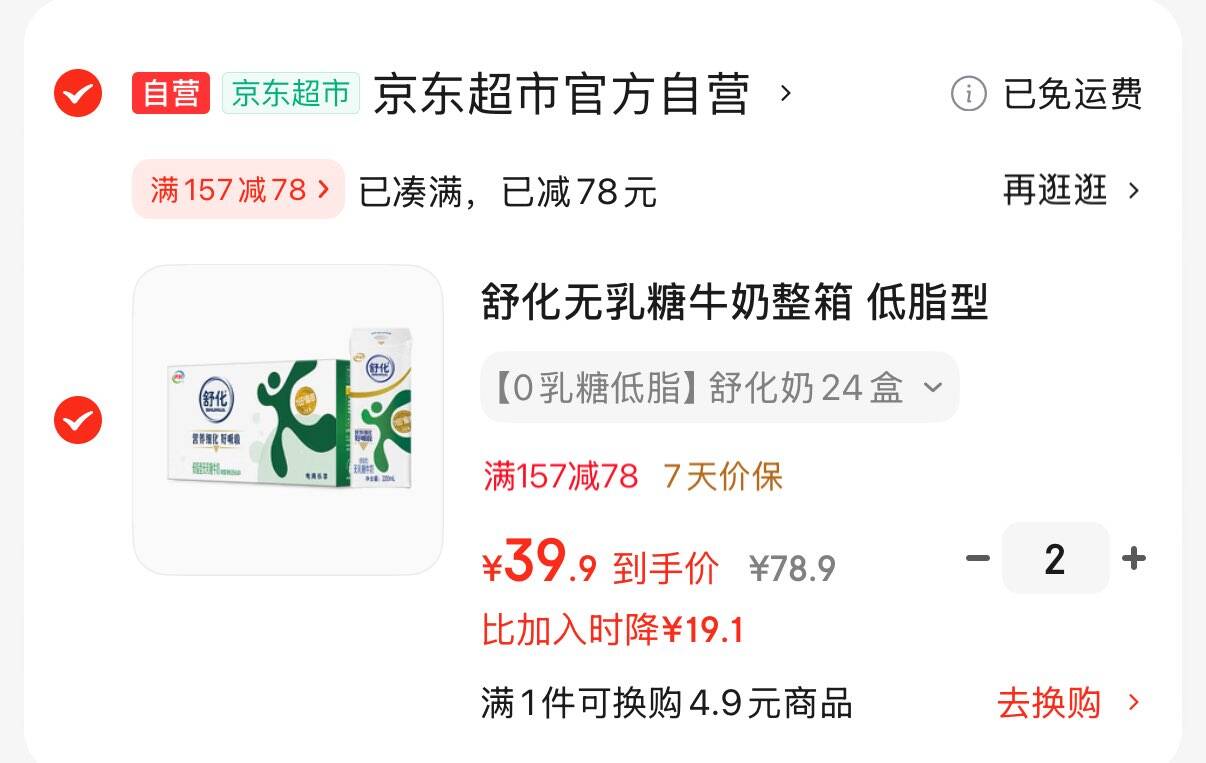
Task: Uncheck the 舒化无乳糖牛奶 item checkbox
Action: point(77,420)
